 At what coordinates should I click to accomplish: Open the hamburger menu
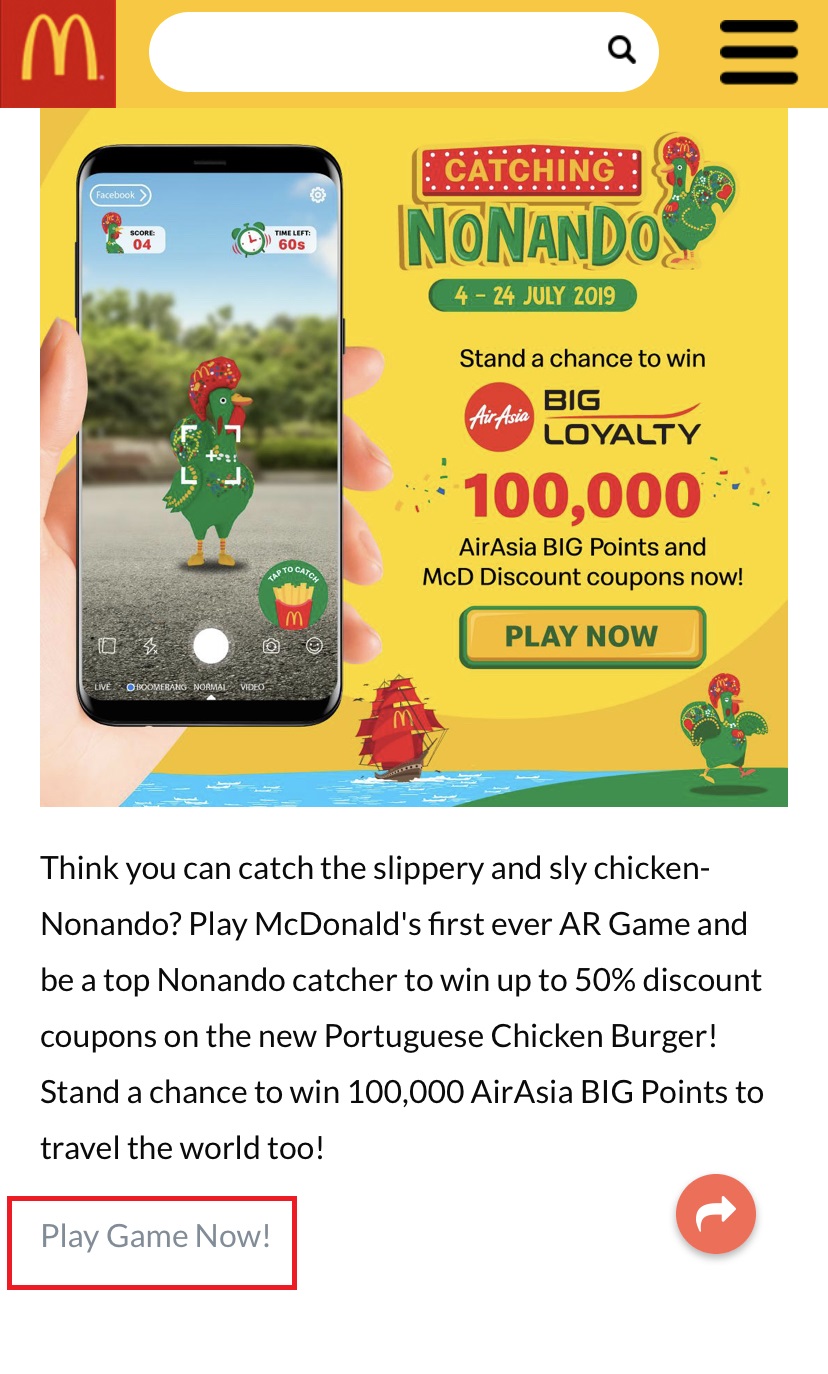click(758, 53)
